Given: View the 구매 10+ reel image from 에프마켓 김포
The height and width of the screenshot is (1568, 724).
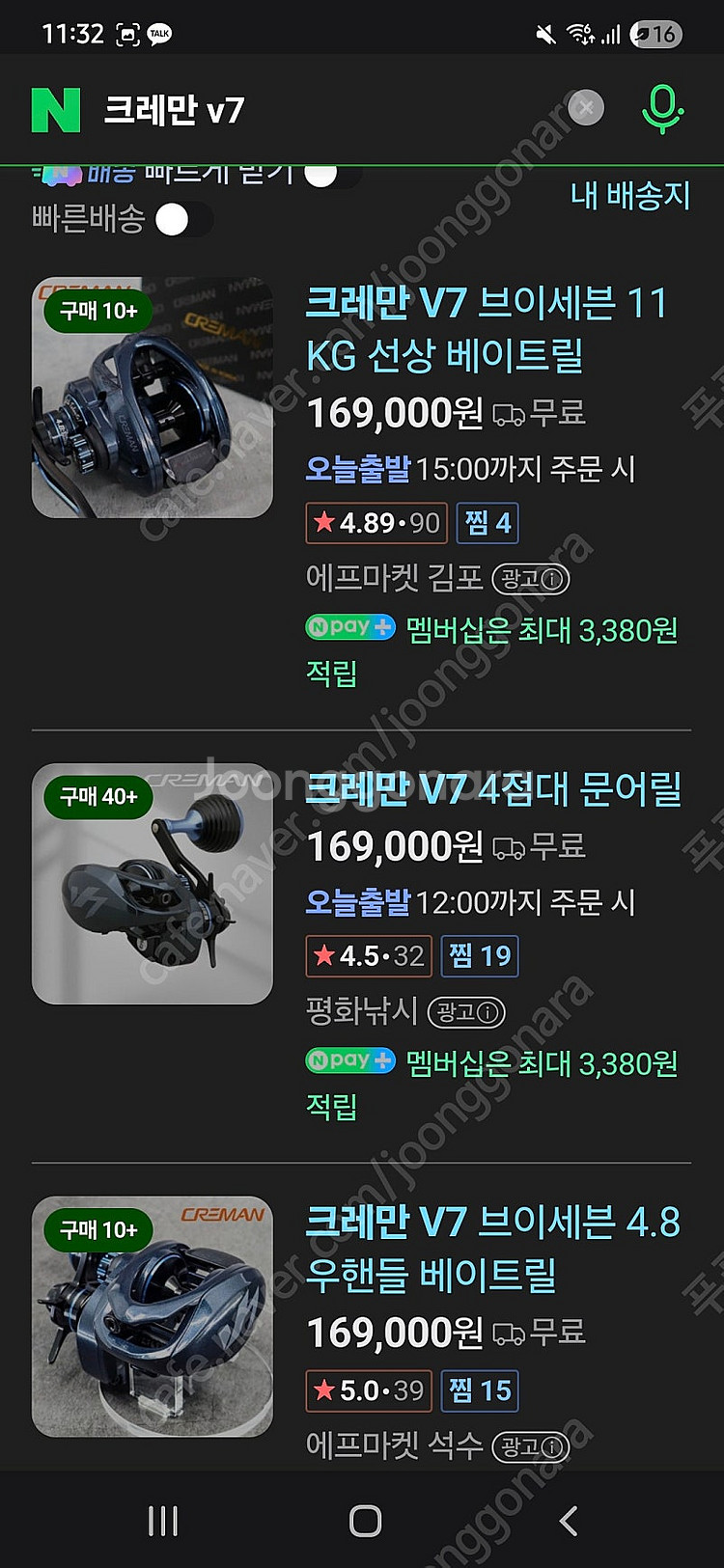Looking at the screenshot, I should click(153, 398).
